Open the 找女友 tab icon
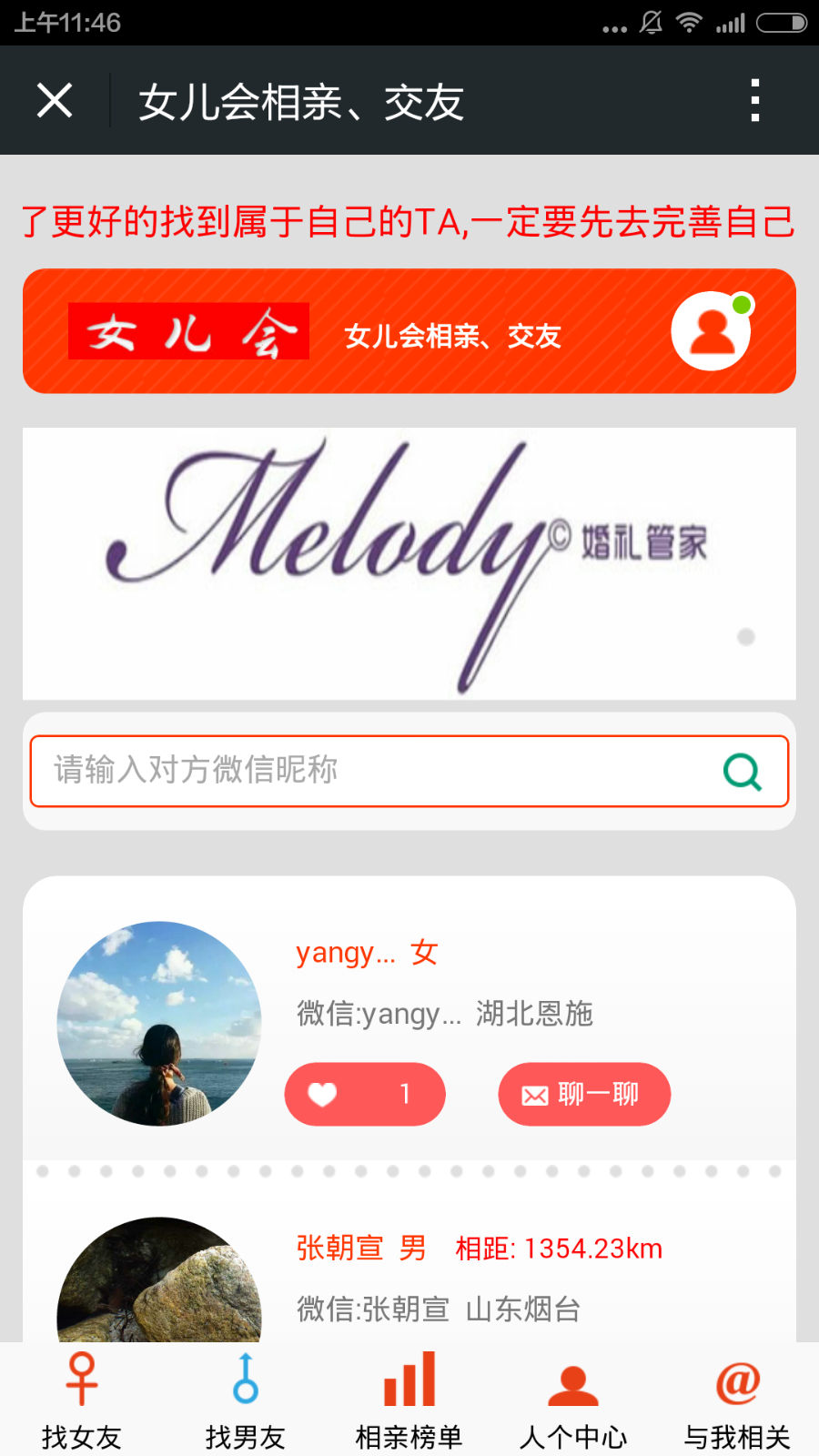The width and height of the screenshot is (819, 1456). point(80,1380)
